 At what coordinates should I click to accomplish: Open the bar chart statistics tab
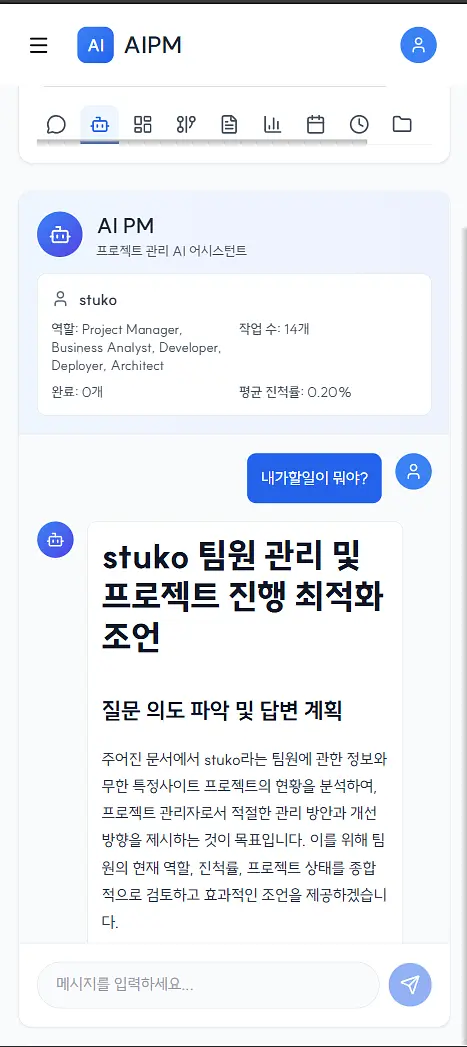pyautogui.click(x=272, y=124)
